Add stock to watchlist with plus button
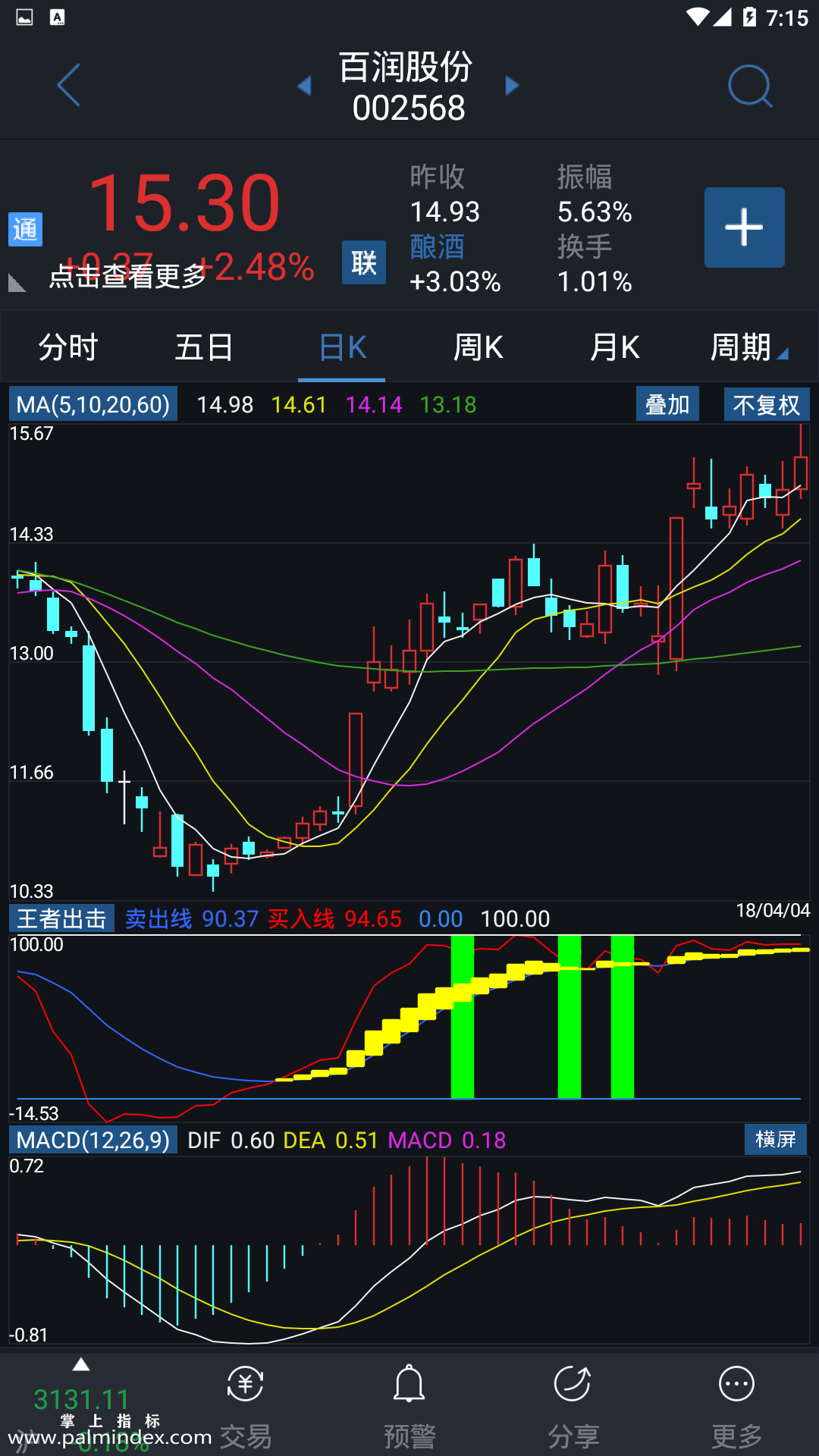 pyautogui.click(x=744, y=227)
